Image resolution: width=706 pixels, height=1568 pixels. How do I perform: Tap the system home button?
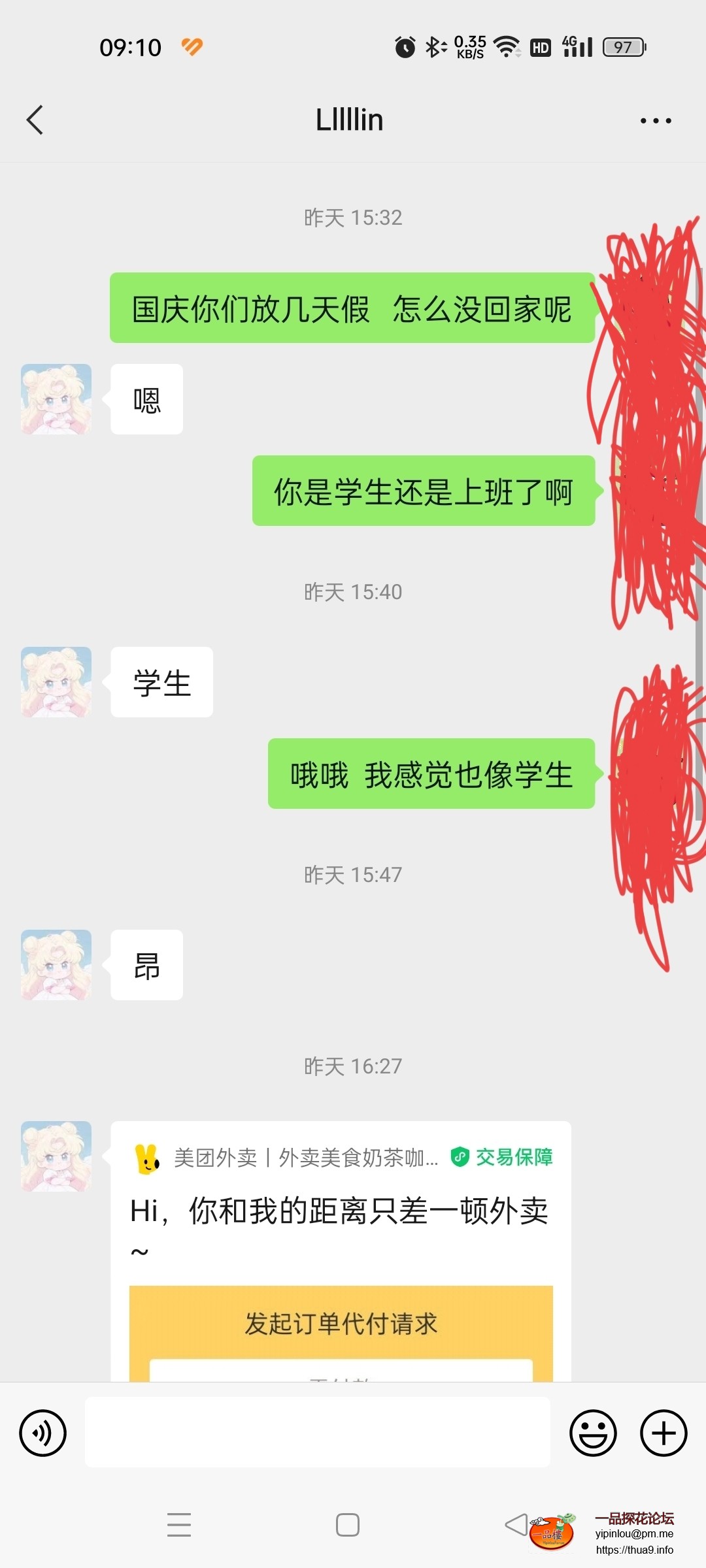point(347,1525)
